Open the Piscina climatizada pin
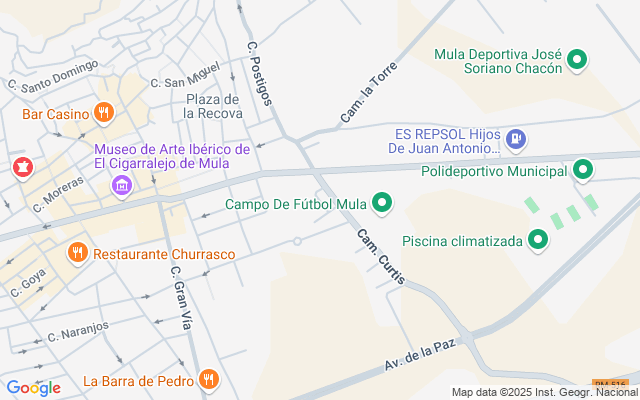 point(538,240)
